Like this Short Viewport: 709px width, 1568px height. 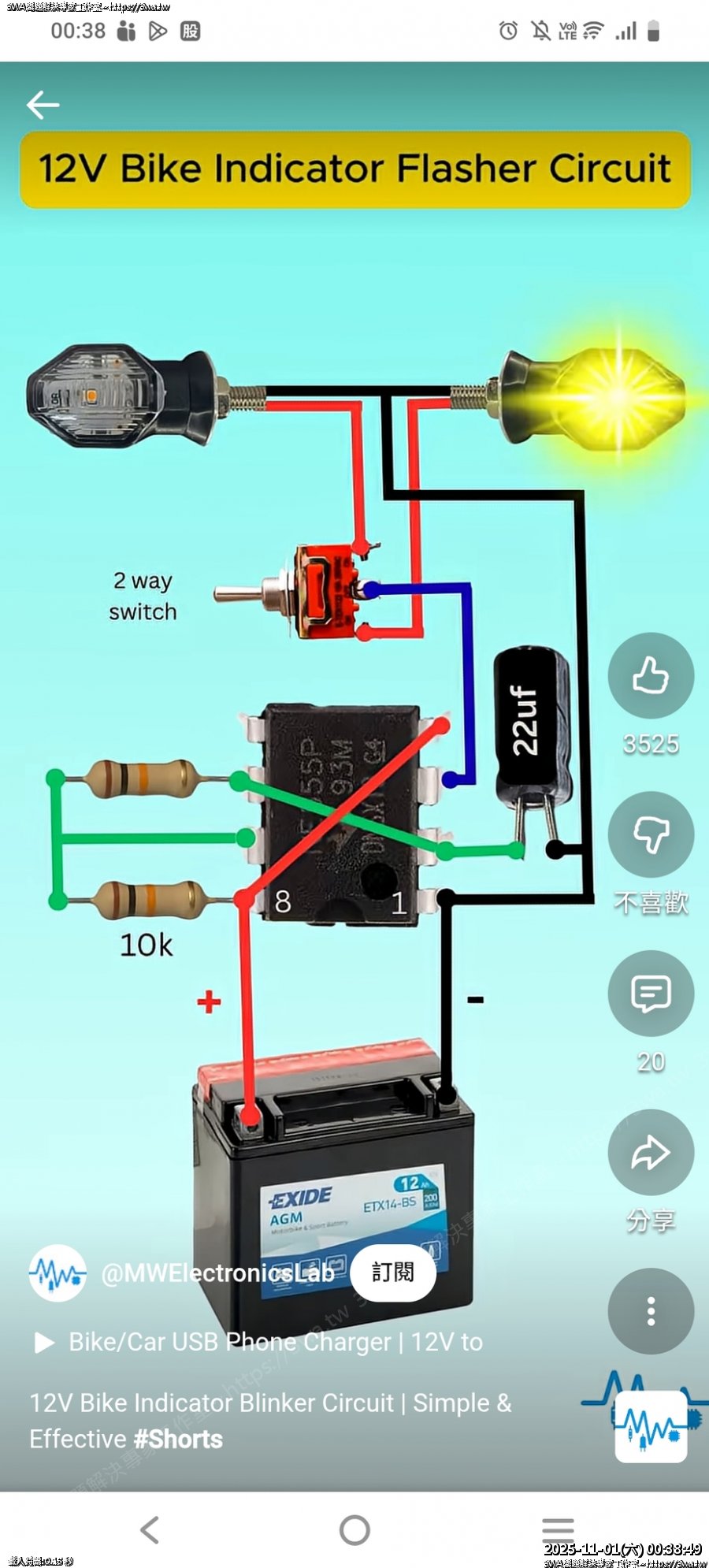[x=651, y=676]
